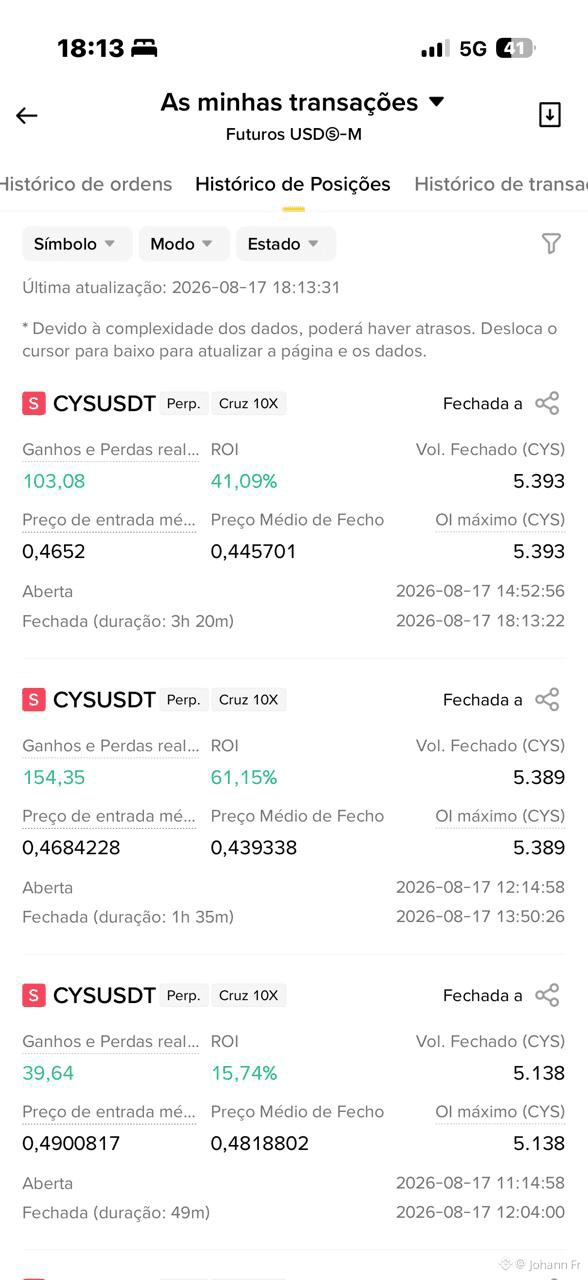Screen dimensions: 588x1280
Task: Open the Modo filter dropdown
Action: (182, 244)
